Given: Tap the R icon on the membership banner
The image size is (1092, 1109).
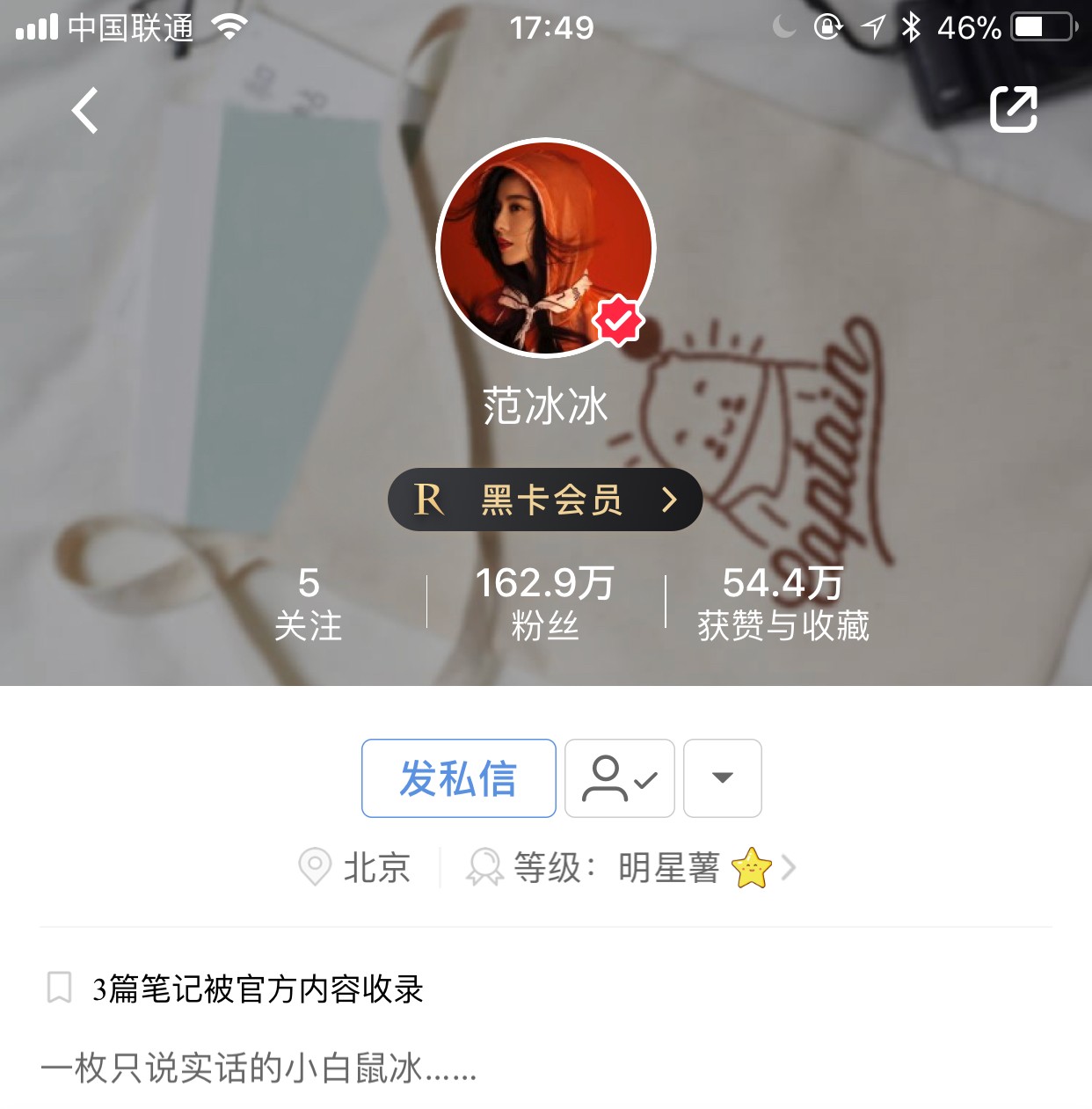Looking at the screenshot, I should coord(428,499).
